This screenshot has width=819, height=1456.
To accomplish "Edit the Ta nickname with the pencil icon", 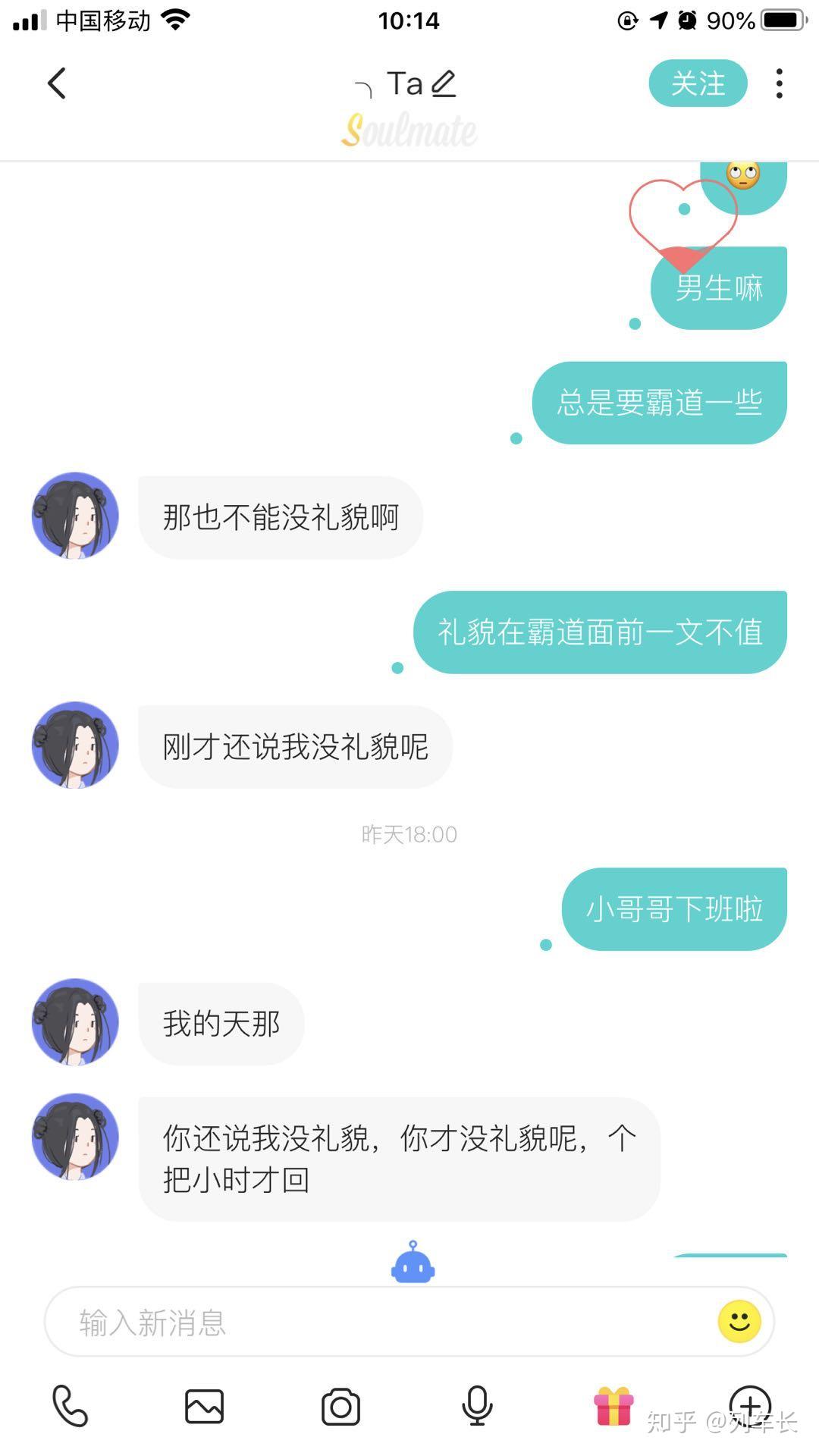I will [x=444, y=83].
